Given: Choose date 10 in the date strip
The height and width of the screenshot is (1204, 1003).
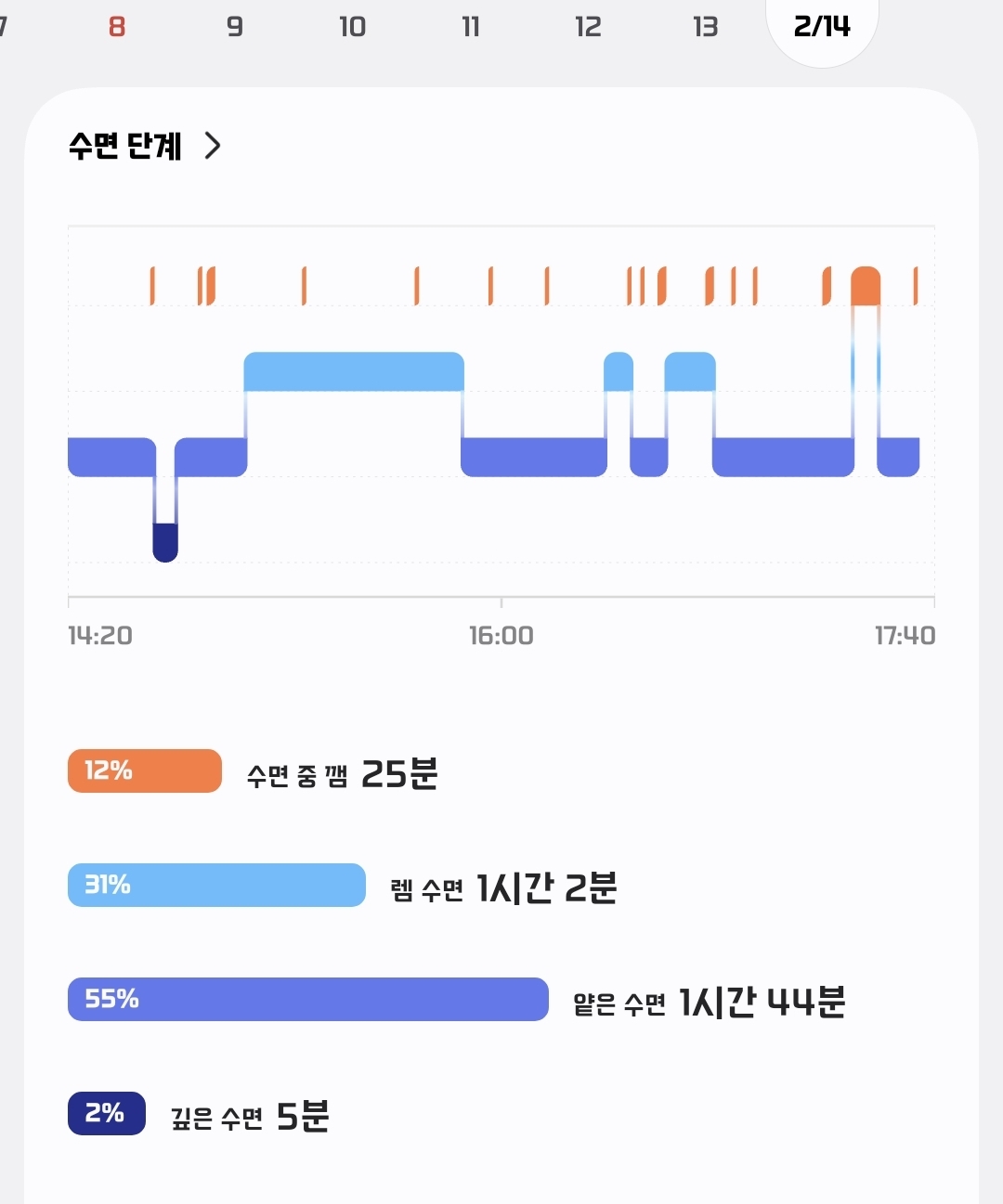Looking at the screenshot, I should click(x=352, y=26).
